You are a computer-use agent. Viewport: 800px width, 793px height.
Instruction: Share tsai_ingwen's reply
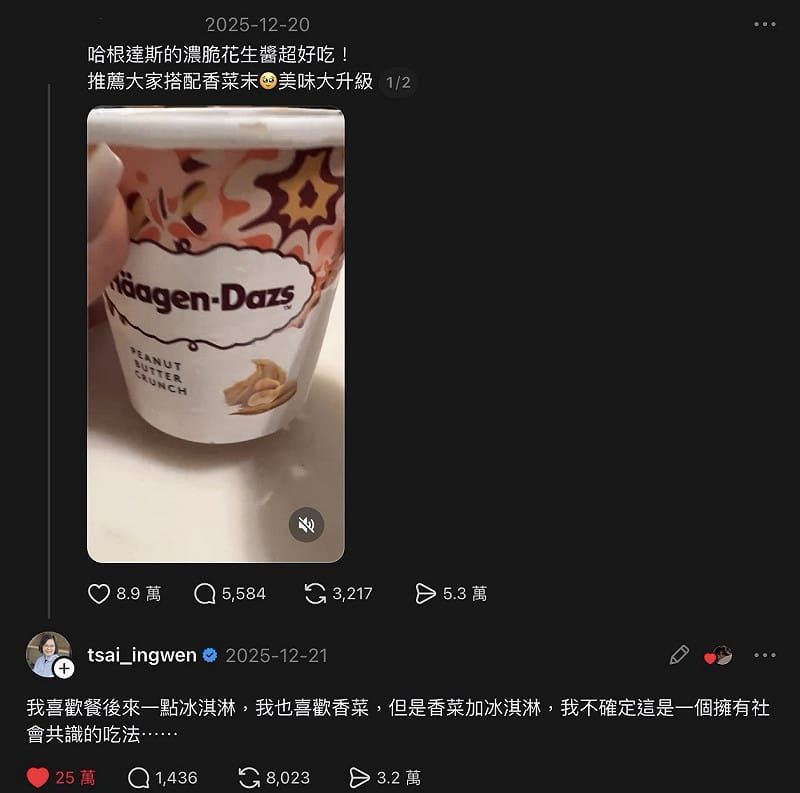pyautogui.click(x=359, y=777)
